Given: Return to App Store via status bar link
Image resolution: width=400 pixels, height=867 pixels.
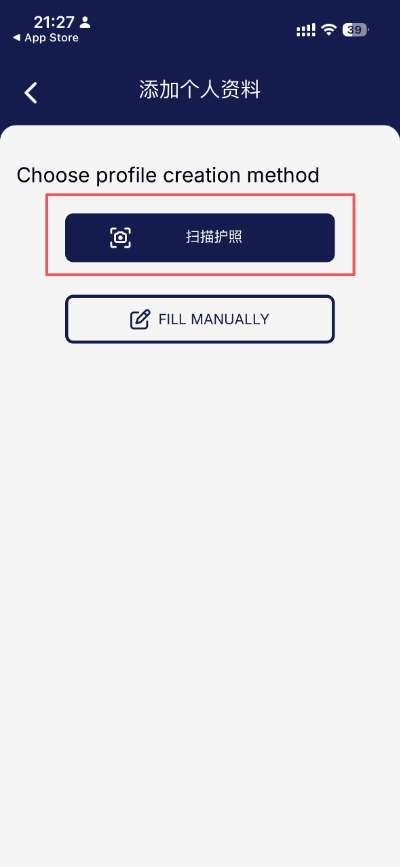Looking at the screenshot, I should (x=45, y=38).
